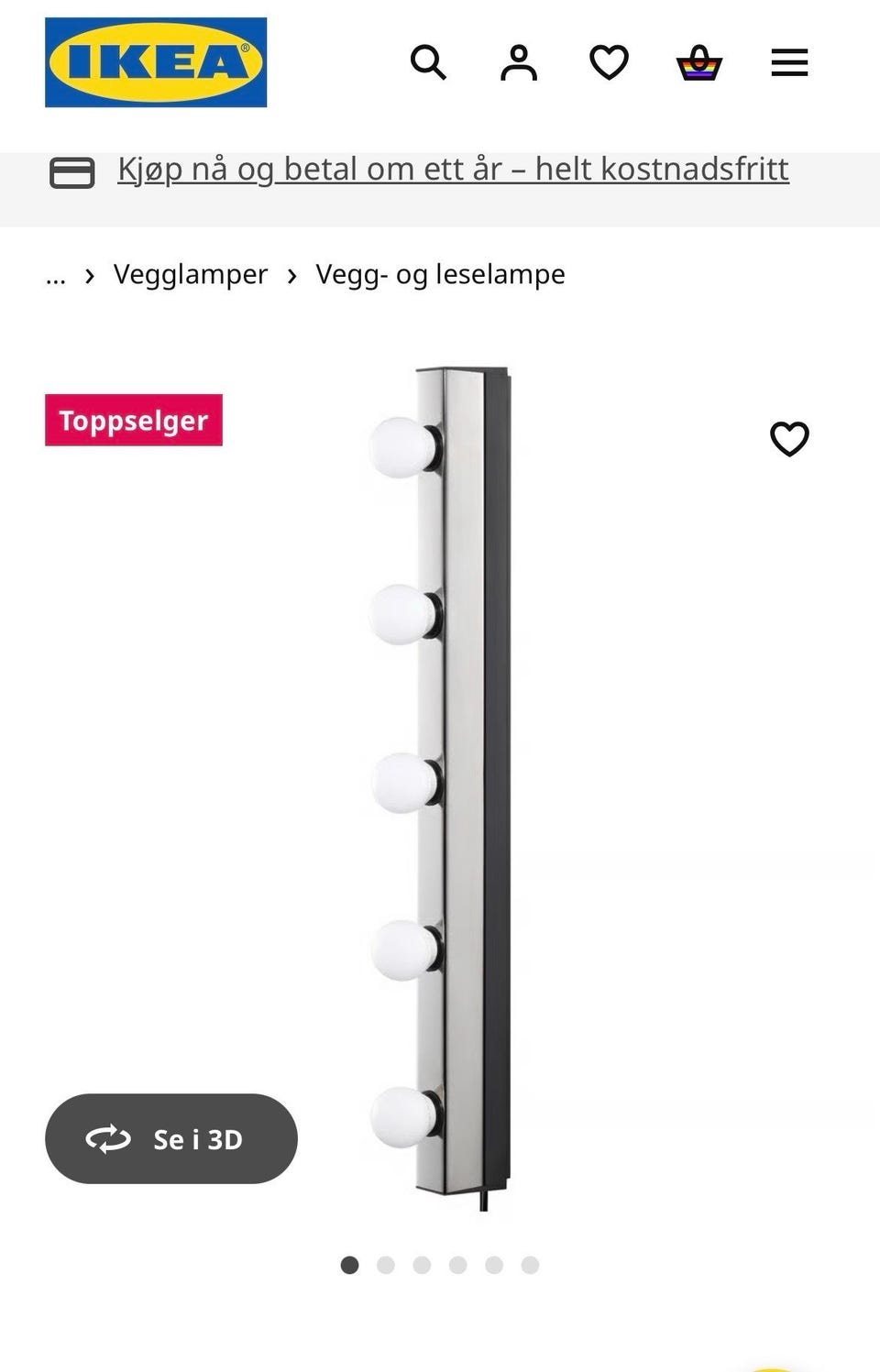Click the breadcrumb chevron after Vegglamper
Image resolution: width=880 pixels, height=1372 pixels.
(x=291, y=274)
